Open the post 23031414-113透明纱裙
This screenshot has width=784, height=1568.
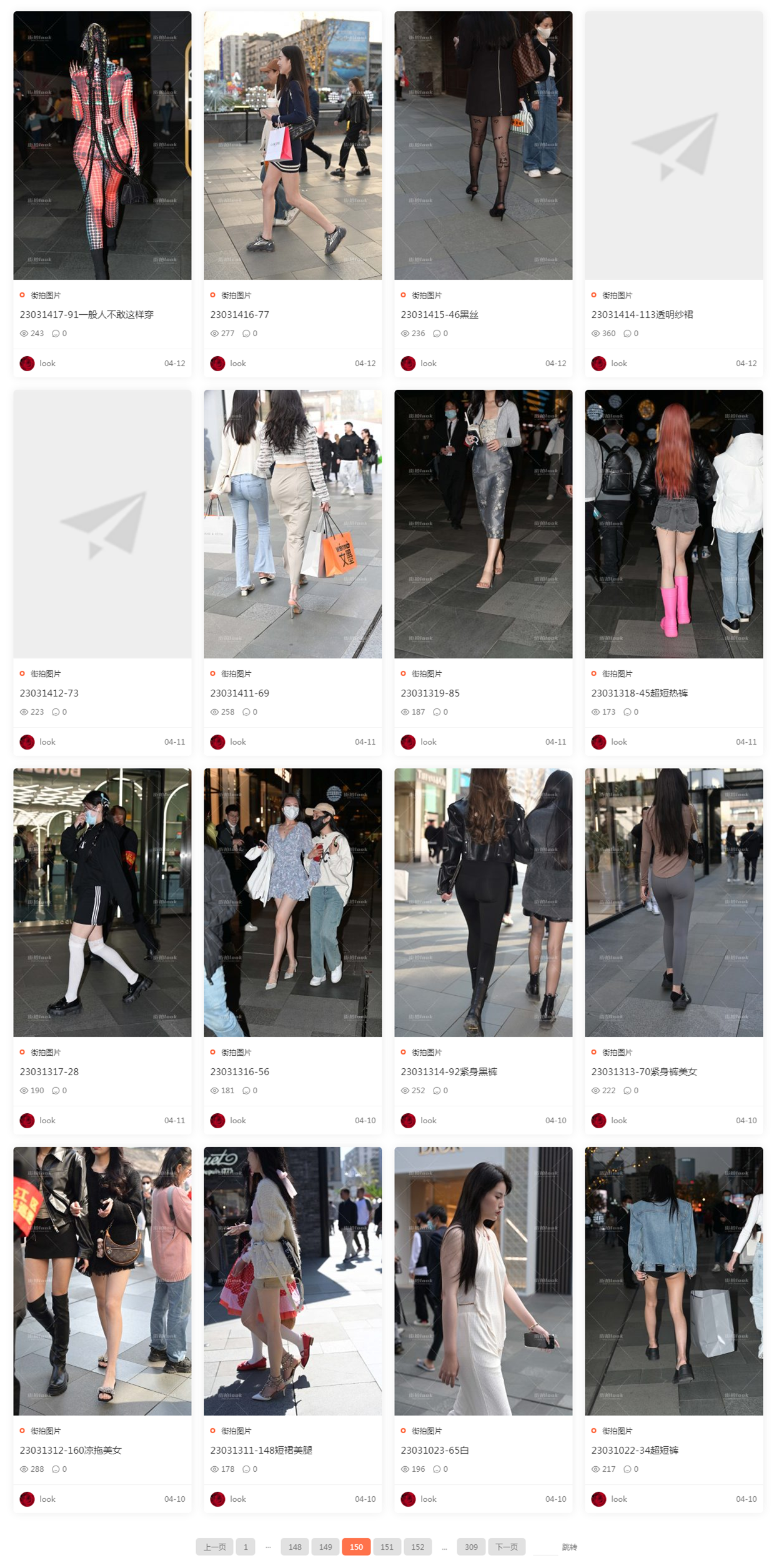[x=642, y=314]
